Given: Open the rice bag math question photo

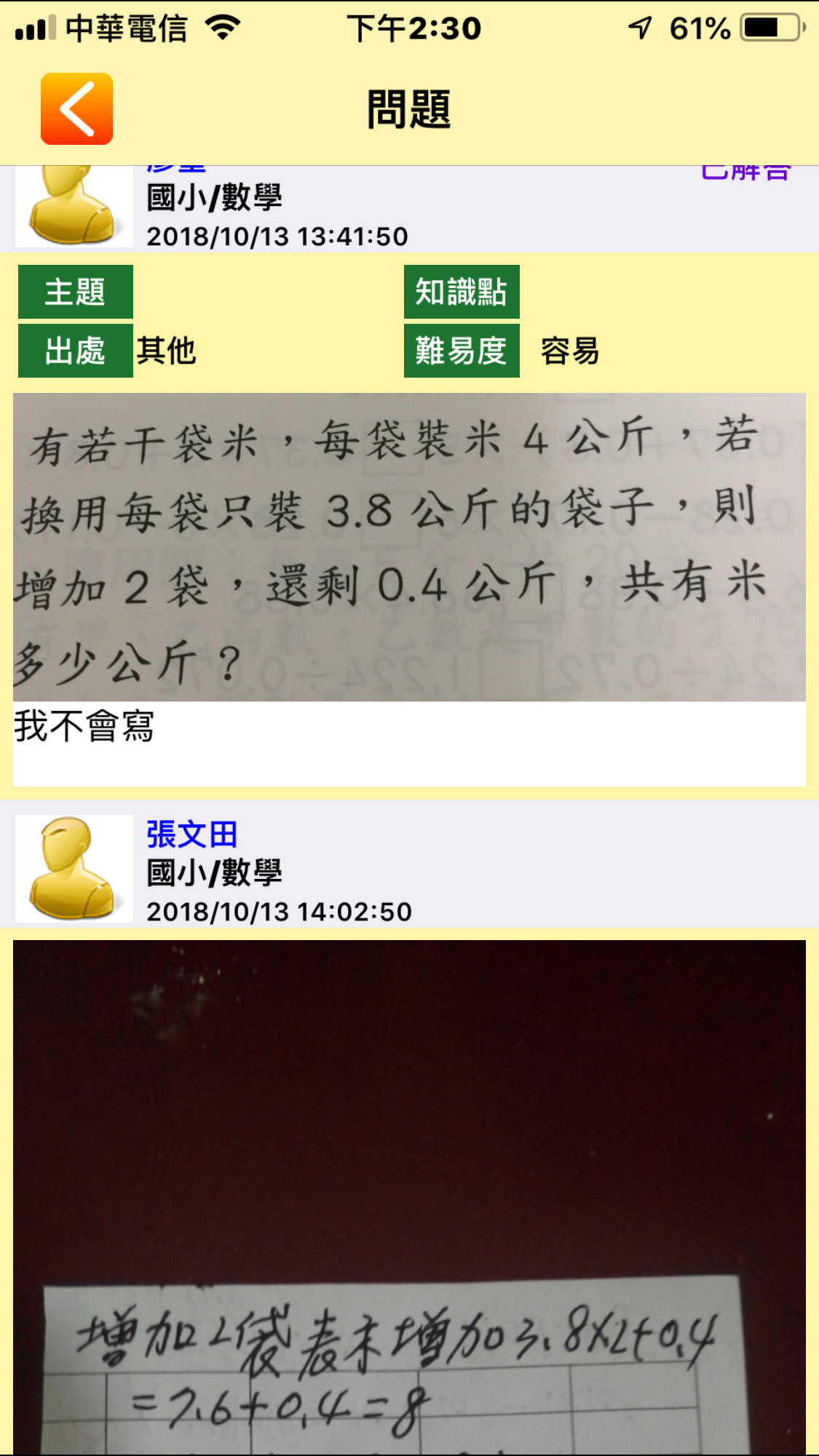Looking at the screenshot, I should [x=409, y=546].
